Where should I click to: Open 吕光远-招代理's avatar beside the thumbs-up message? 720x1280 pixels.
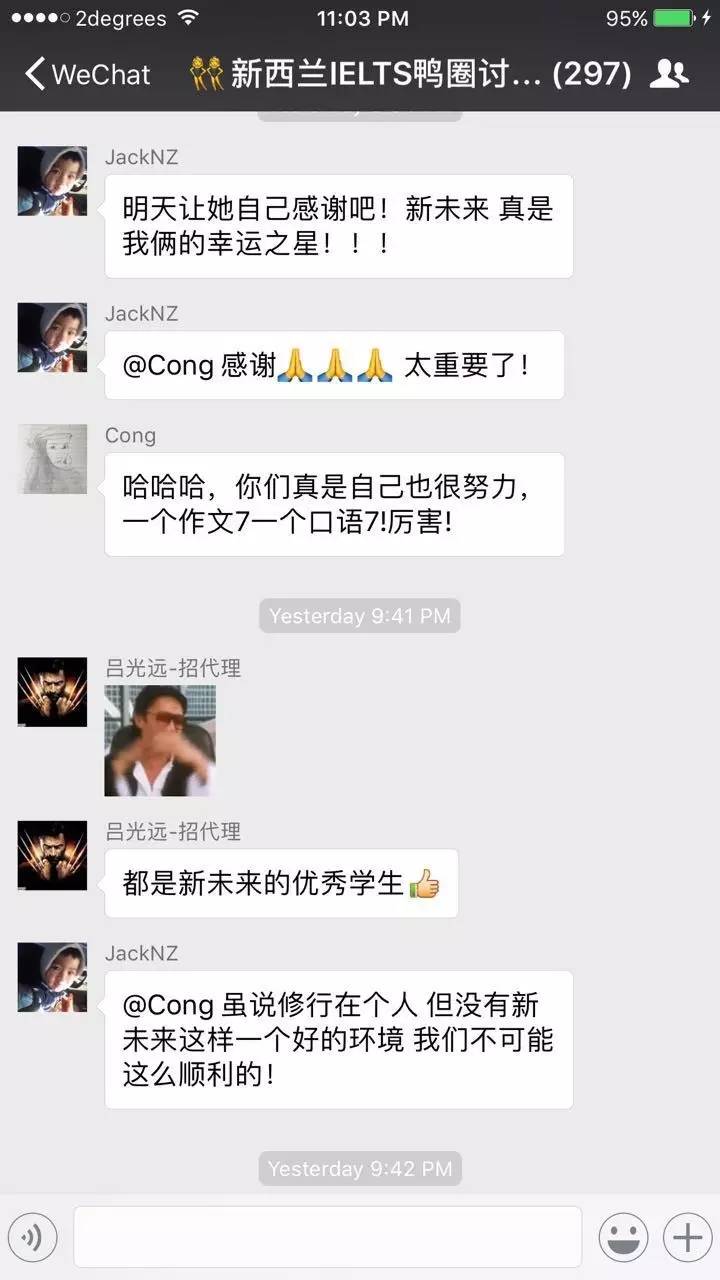point(52,855)
